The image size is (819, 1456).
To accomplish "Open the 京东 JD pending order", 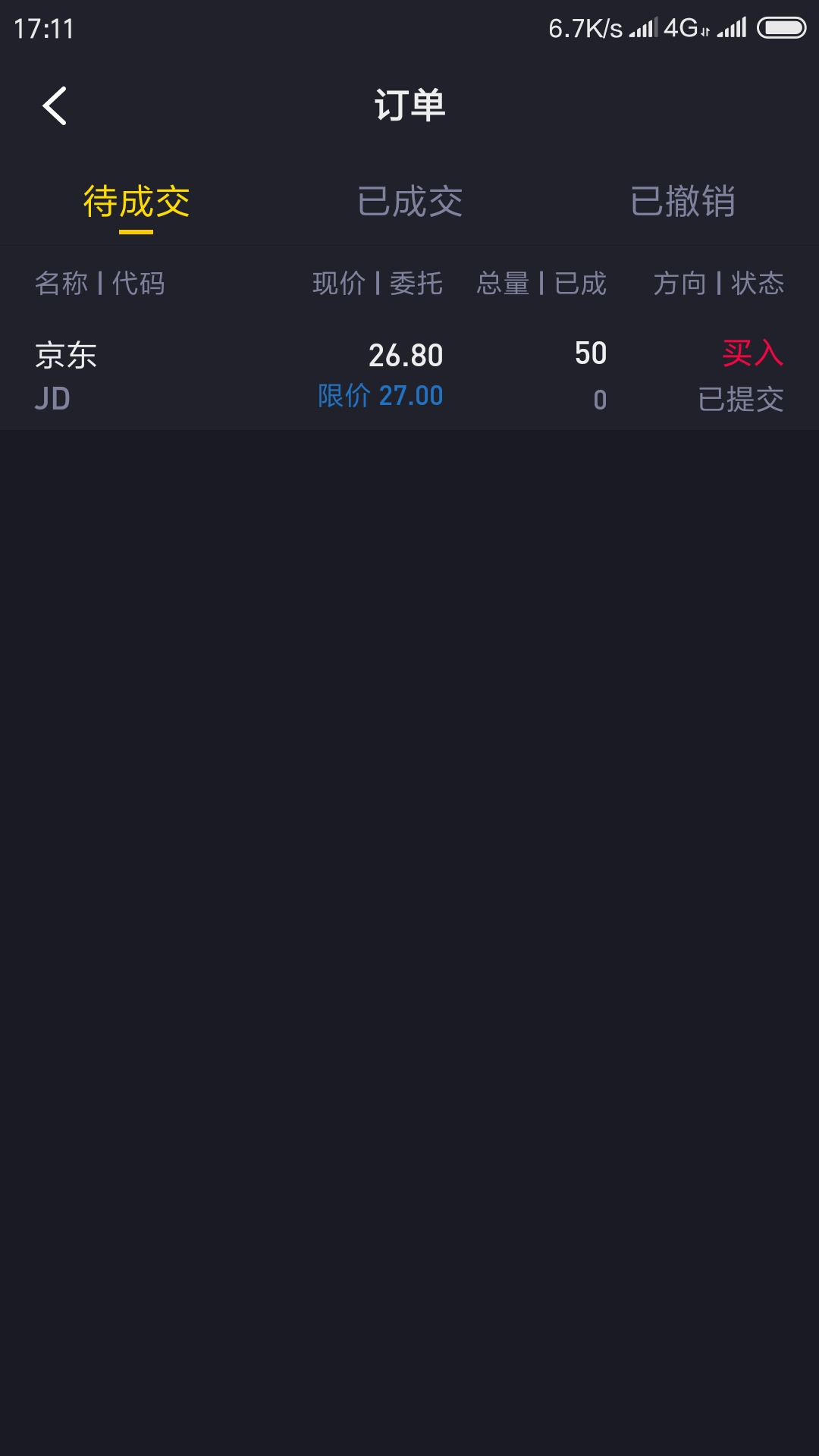I will point(409,376).
